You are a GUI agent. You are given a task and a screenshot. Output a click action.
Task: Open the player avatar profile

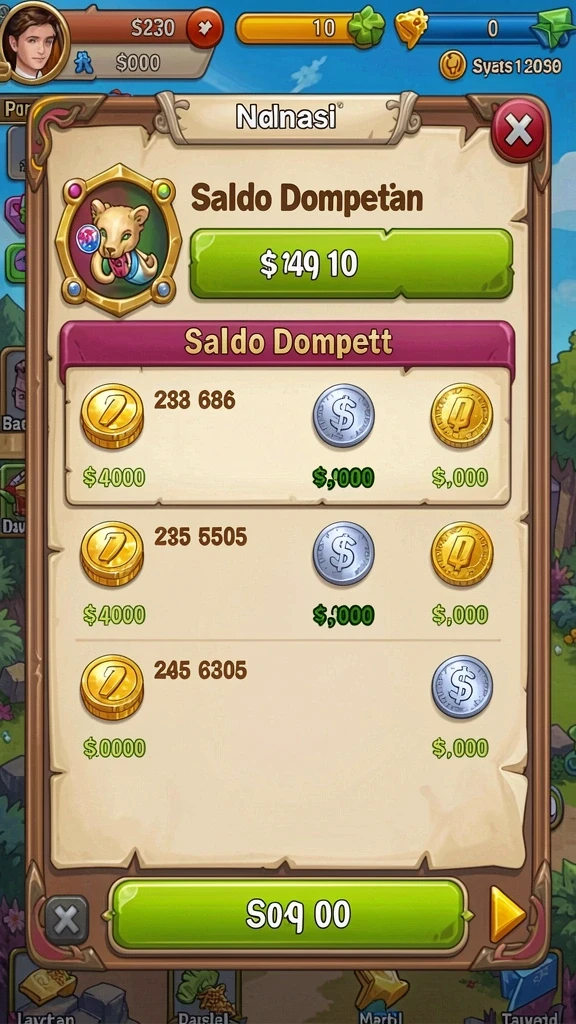(x=35, y=42)
